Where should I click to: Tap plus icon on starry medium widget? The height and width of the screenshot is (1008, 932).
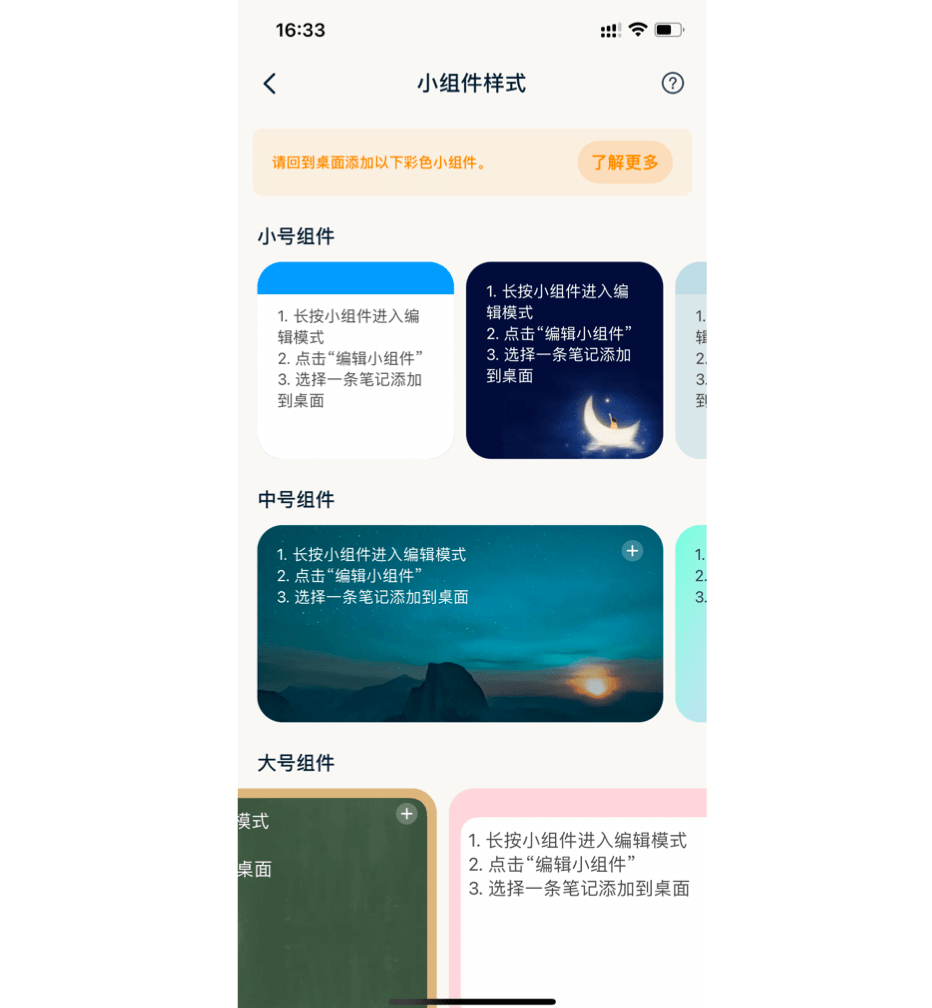point(632,551)
